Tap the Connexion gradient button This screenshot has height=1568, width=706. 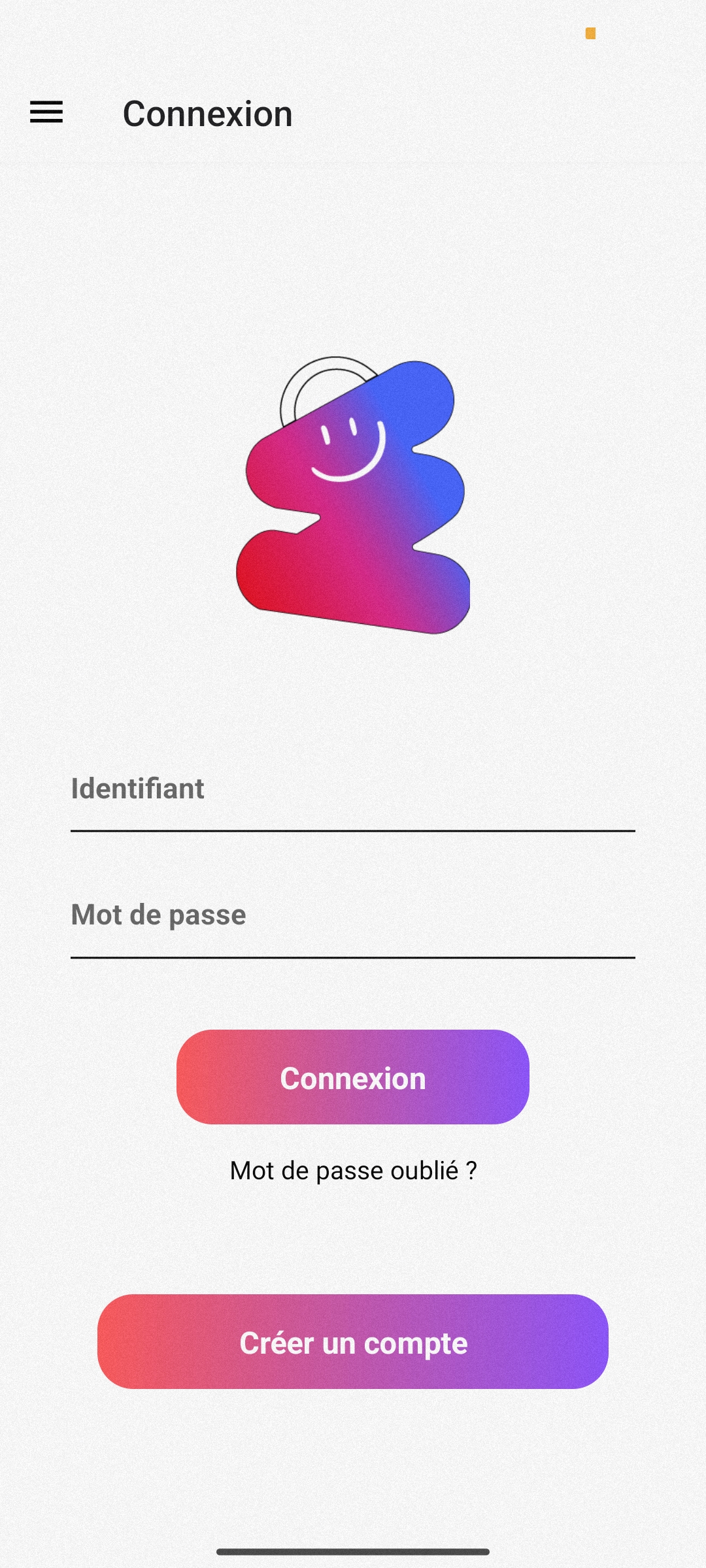pyautogui.click(x=353, y=1077)
